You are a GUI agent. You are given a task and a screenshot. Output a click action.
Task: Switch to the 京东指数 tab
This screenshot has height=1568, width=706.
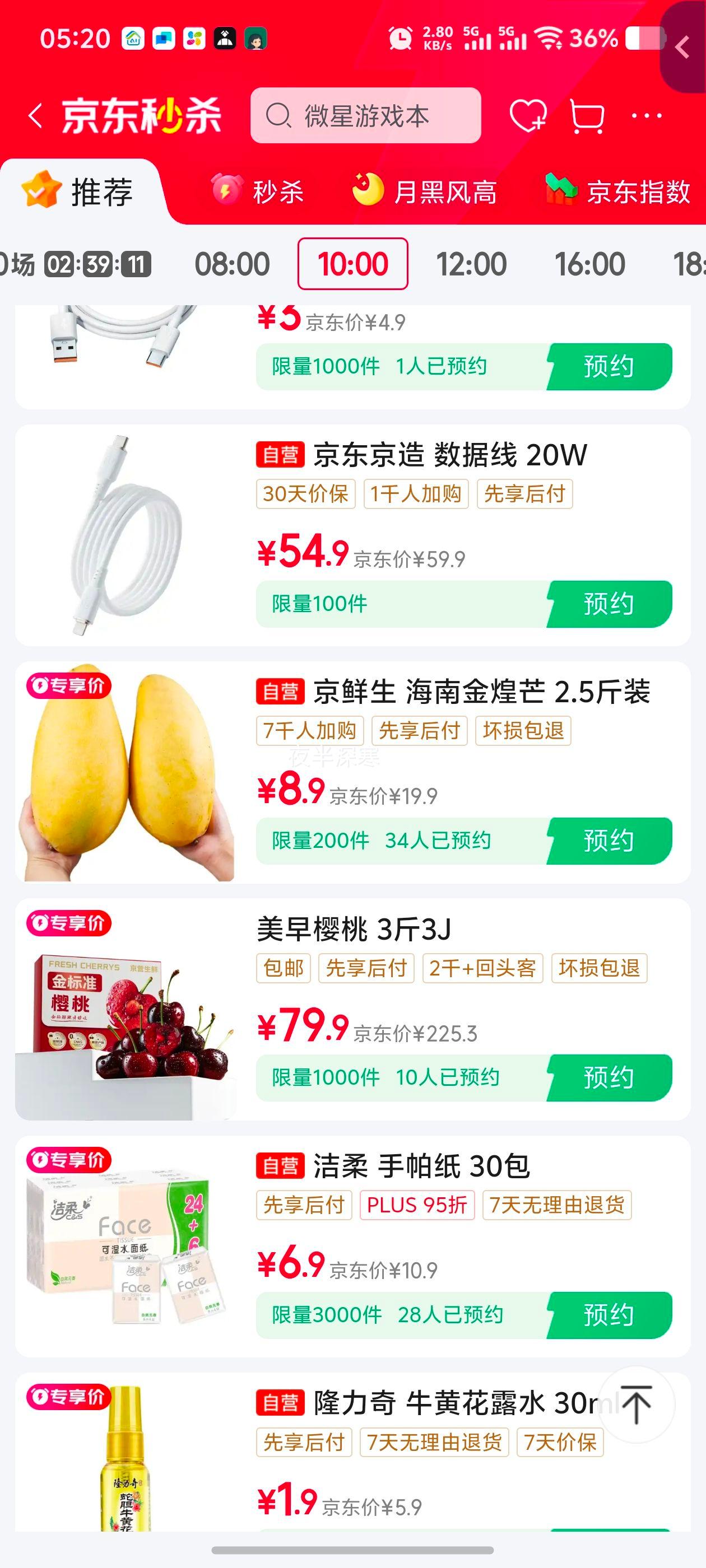coord(617,192)
